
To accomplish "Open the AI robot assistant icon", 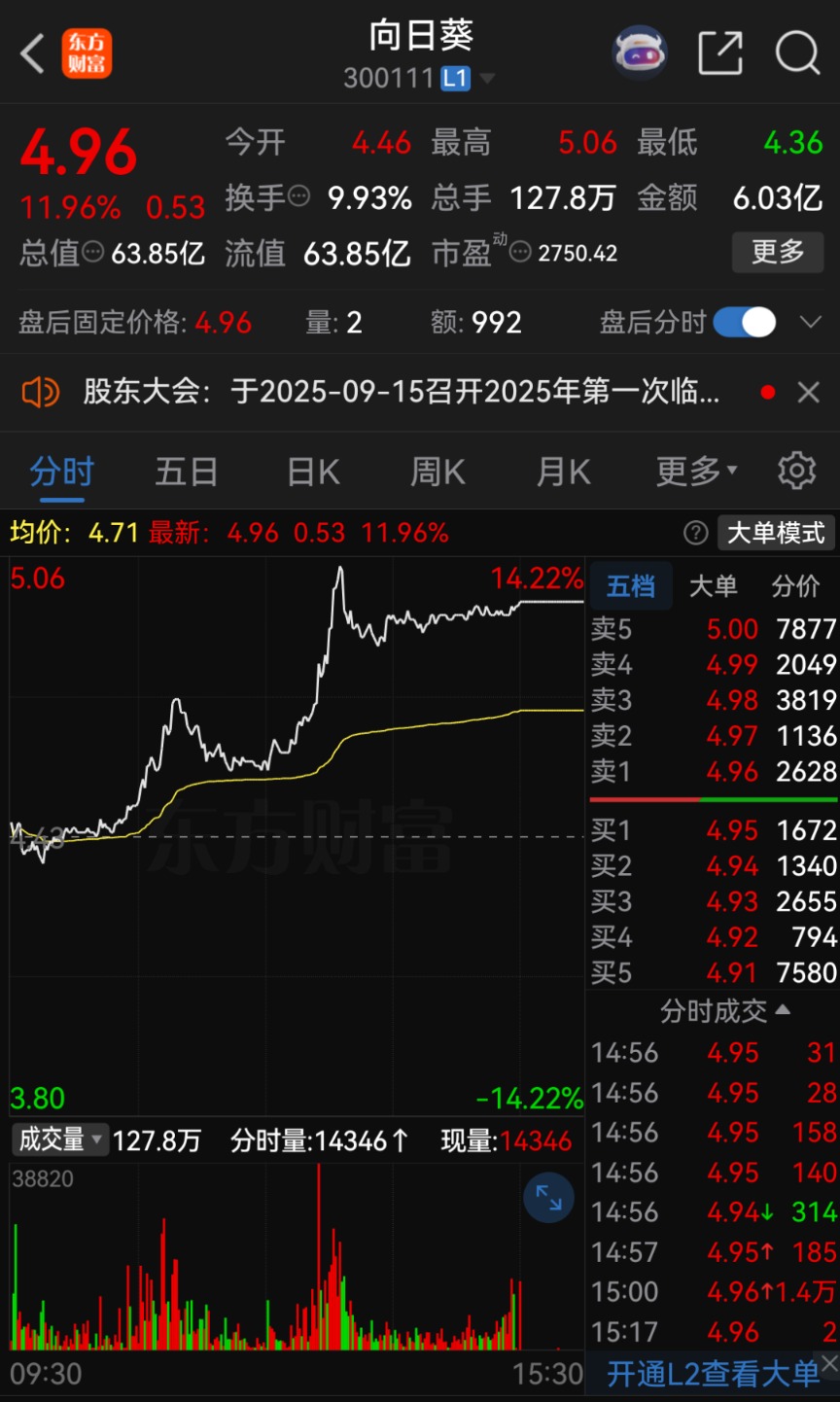I will (x=640, y=52).
